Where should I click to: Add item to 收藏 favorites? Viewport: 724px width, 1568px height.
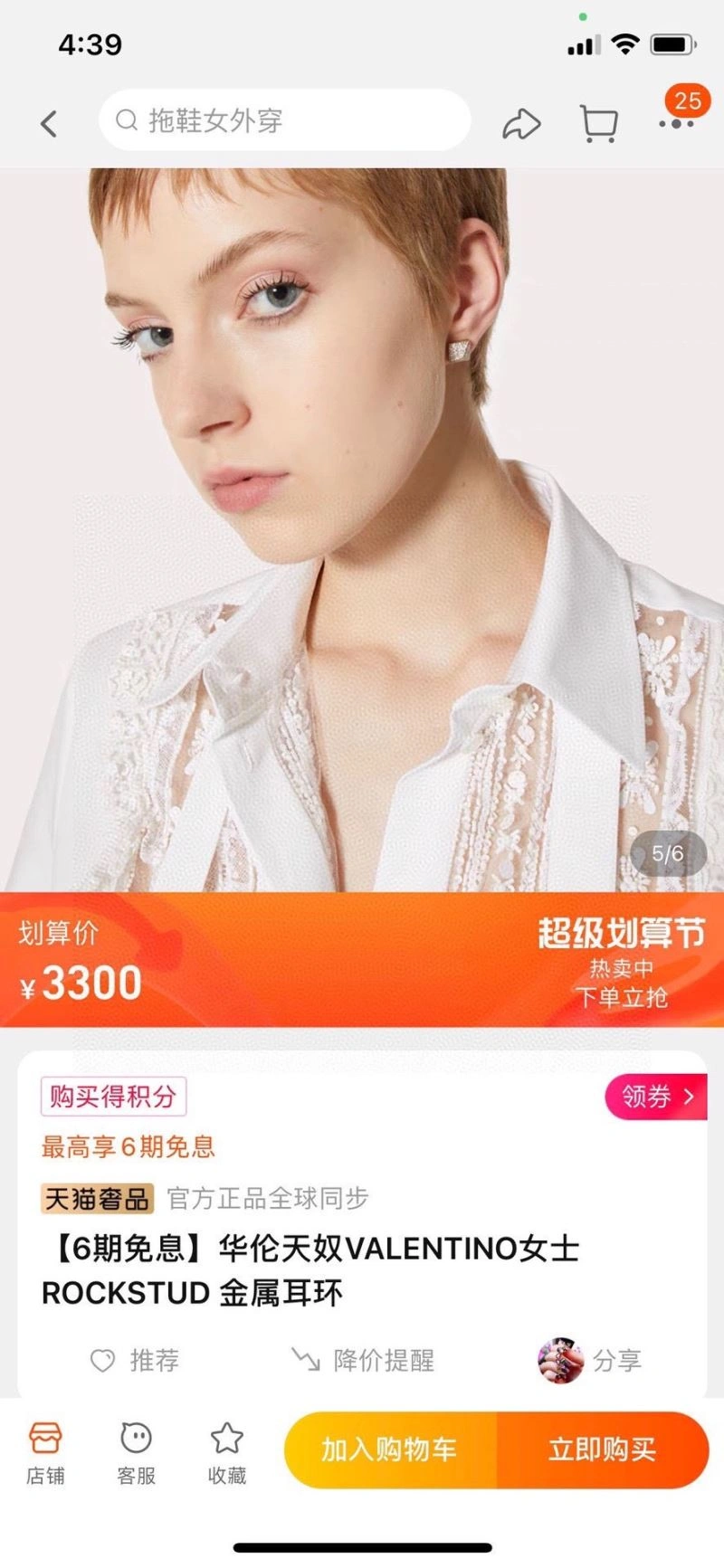[226, 1451]
